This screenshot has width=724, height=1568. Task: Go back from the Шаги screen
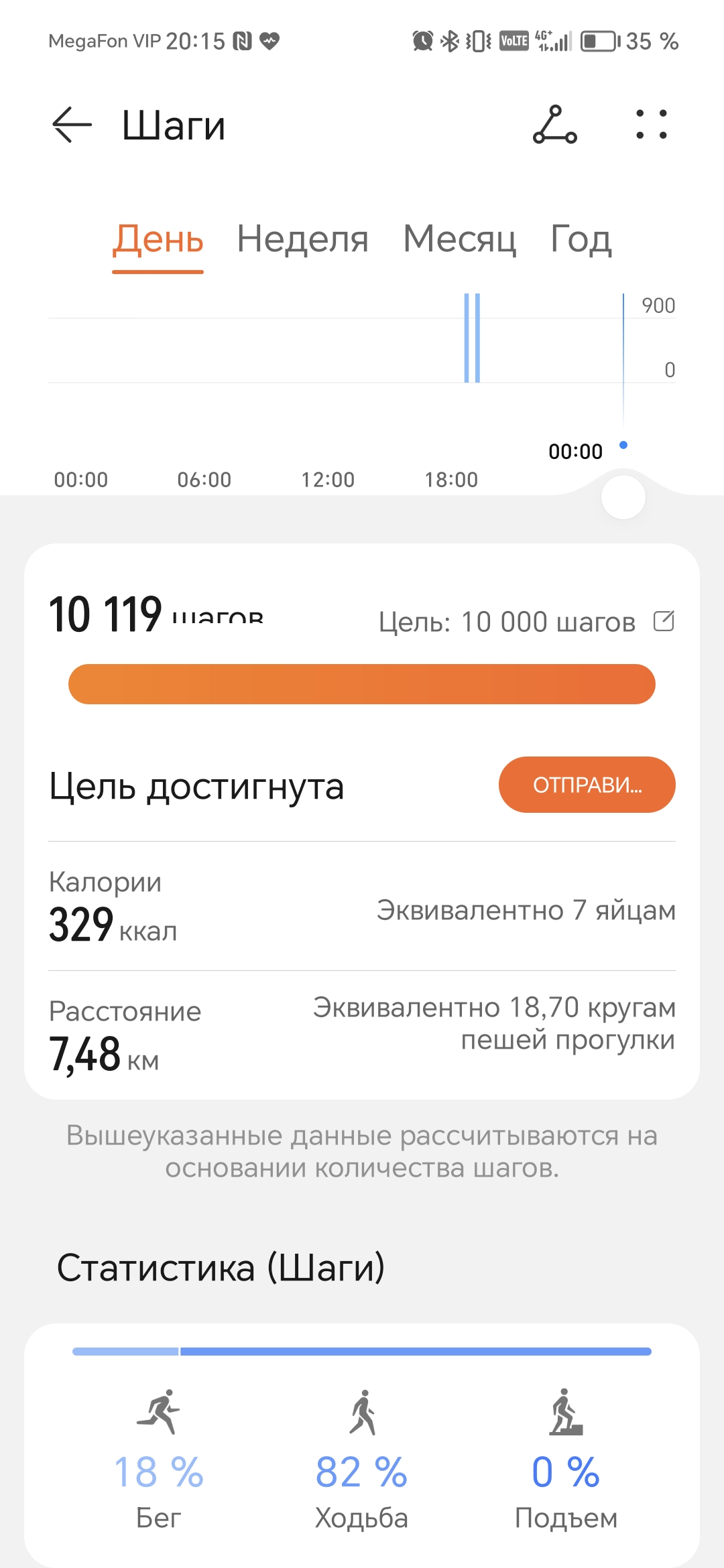coord(72,125)
